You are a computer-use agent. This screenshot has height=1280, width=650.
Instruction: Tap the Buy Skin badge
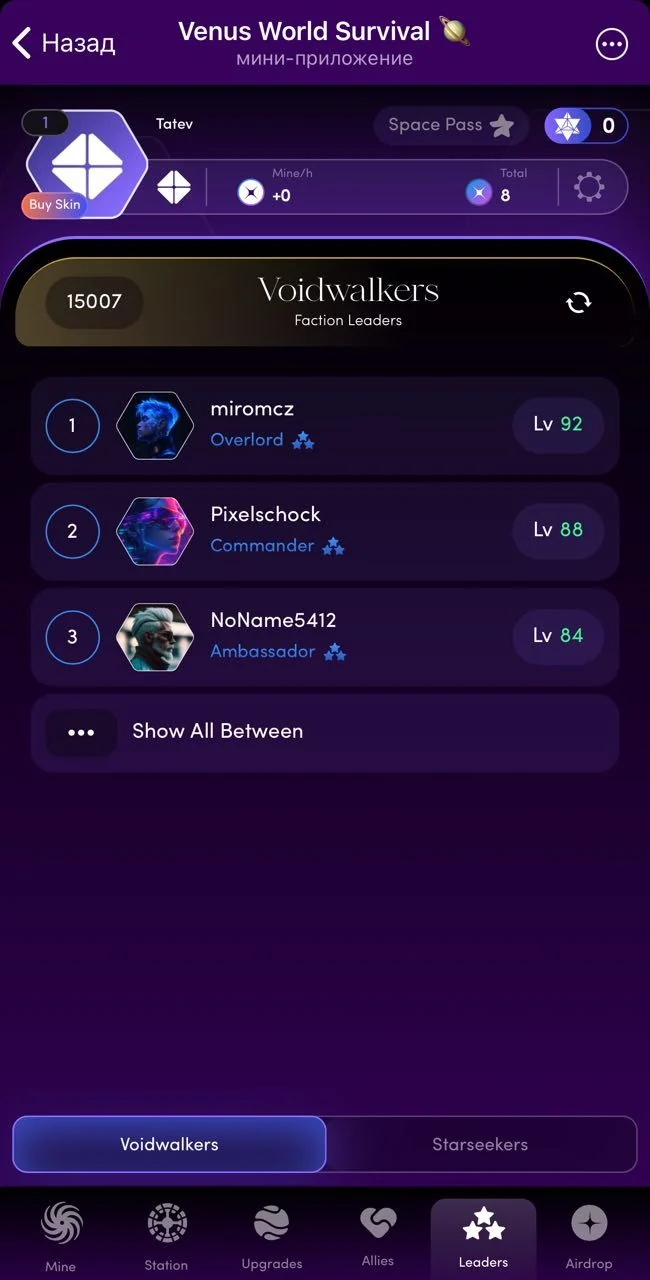tap(54, 205)
